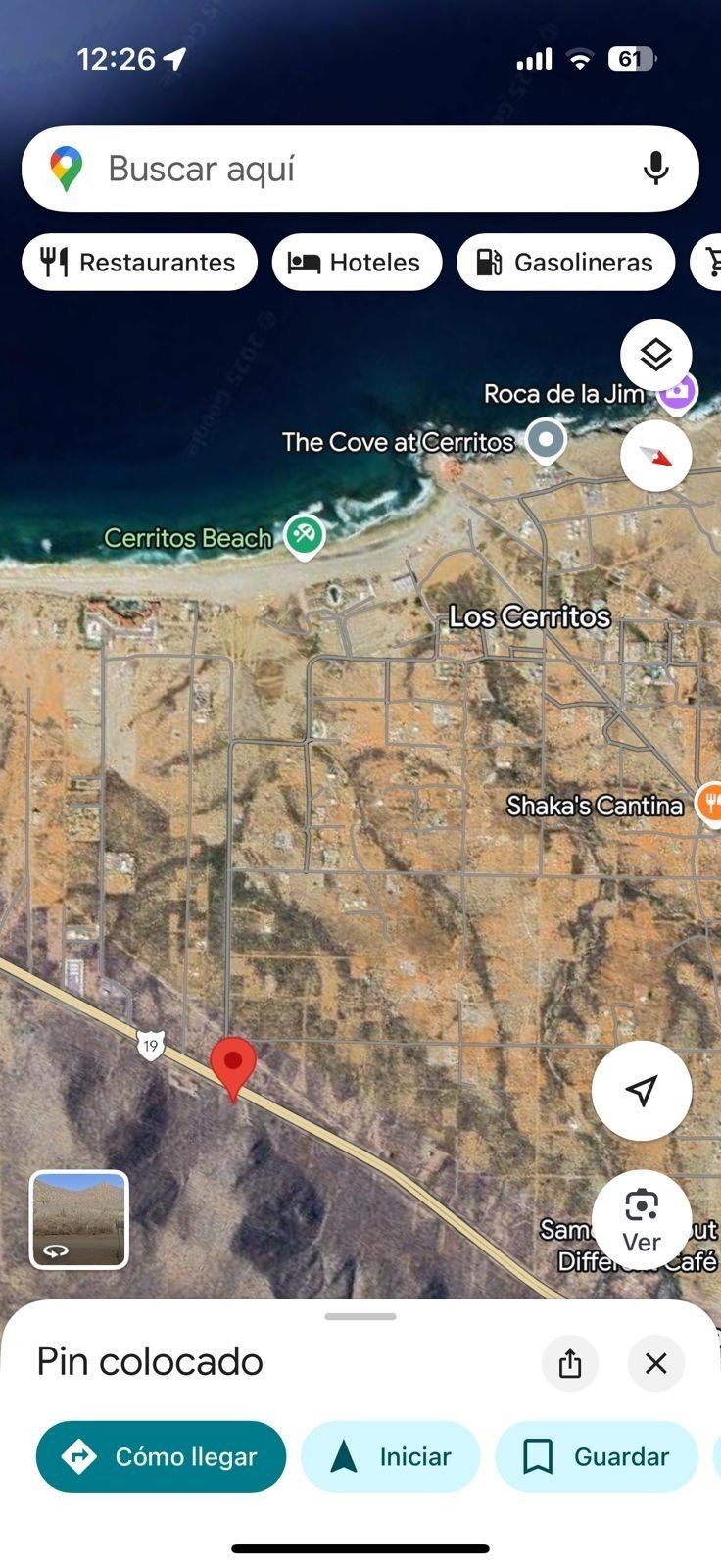721x1568 pixels.
Task: Open the Street View thumbnail
Action: point(79,1220)
